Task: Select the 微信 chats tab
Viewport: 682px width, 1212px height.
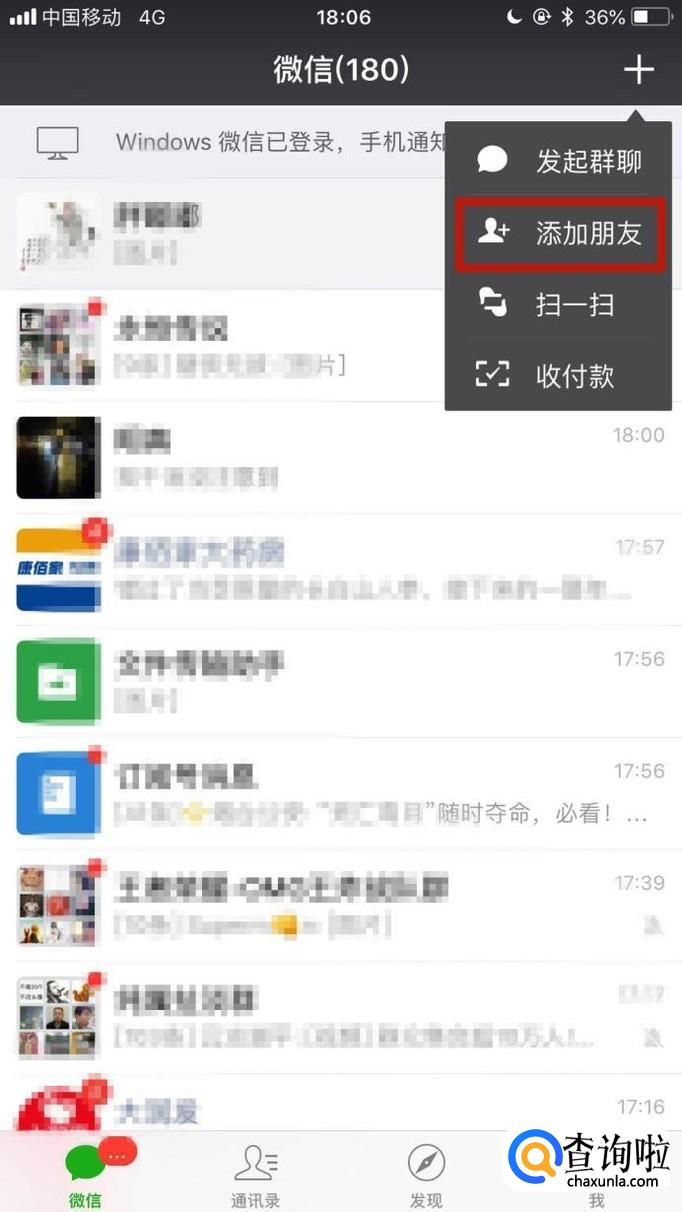Action: [x=86, y=1175]
